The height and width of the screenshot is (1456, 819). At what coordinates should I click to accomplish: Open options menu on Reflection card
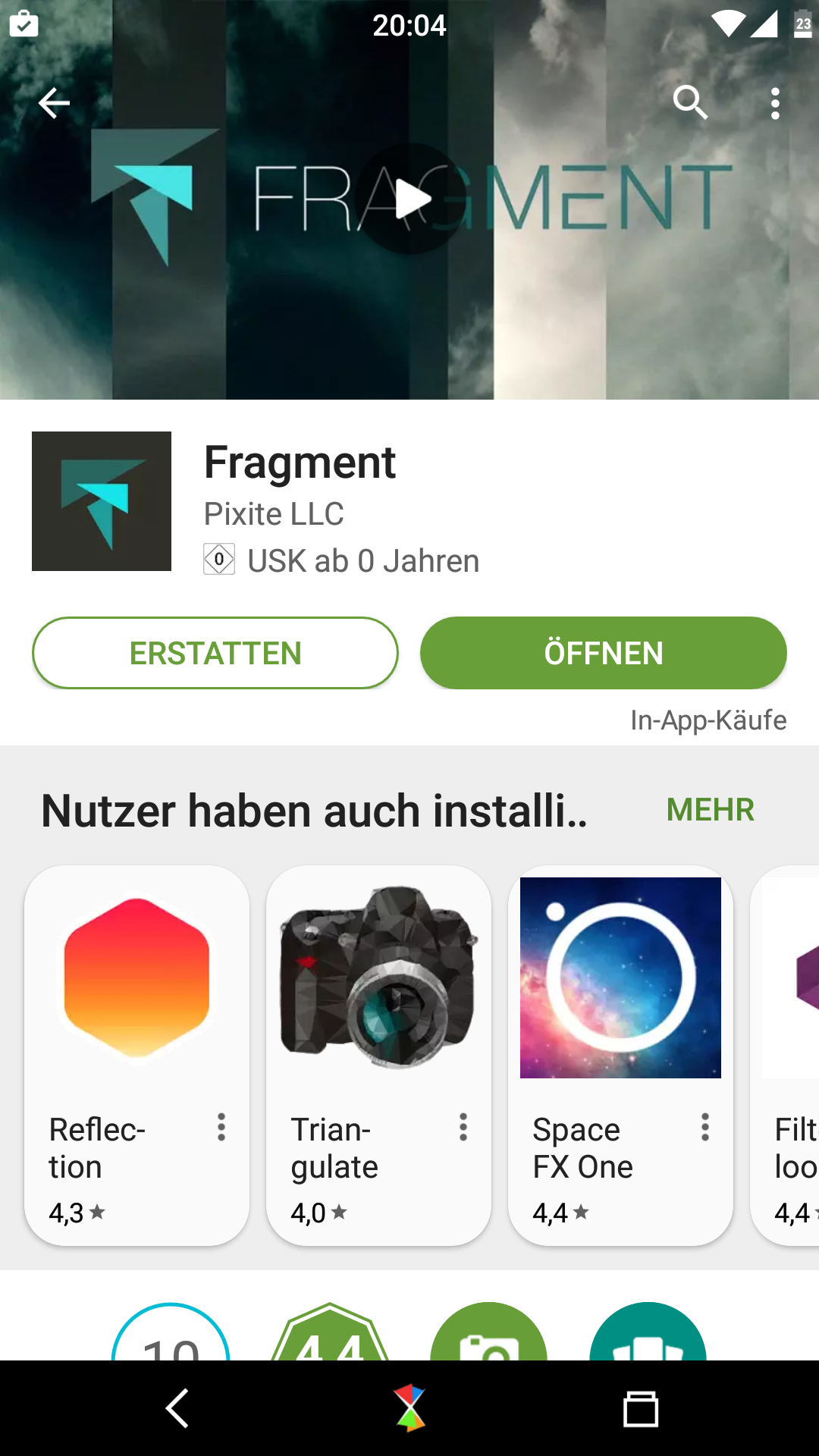(221, 1128)
